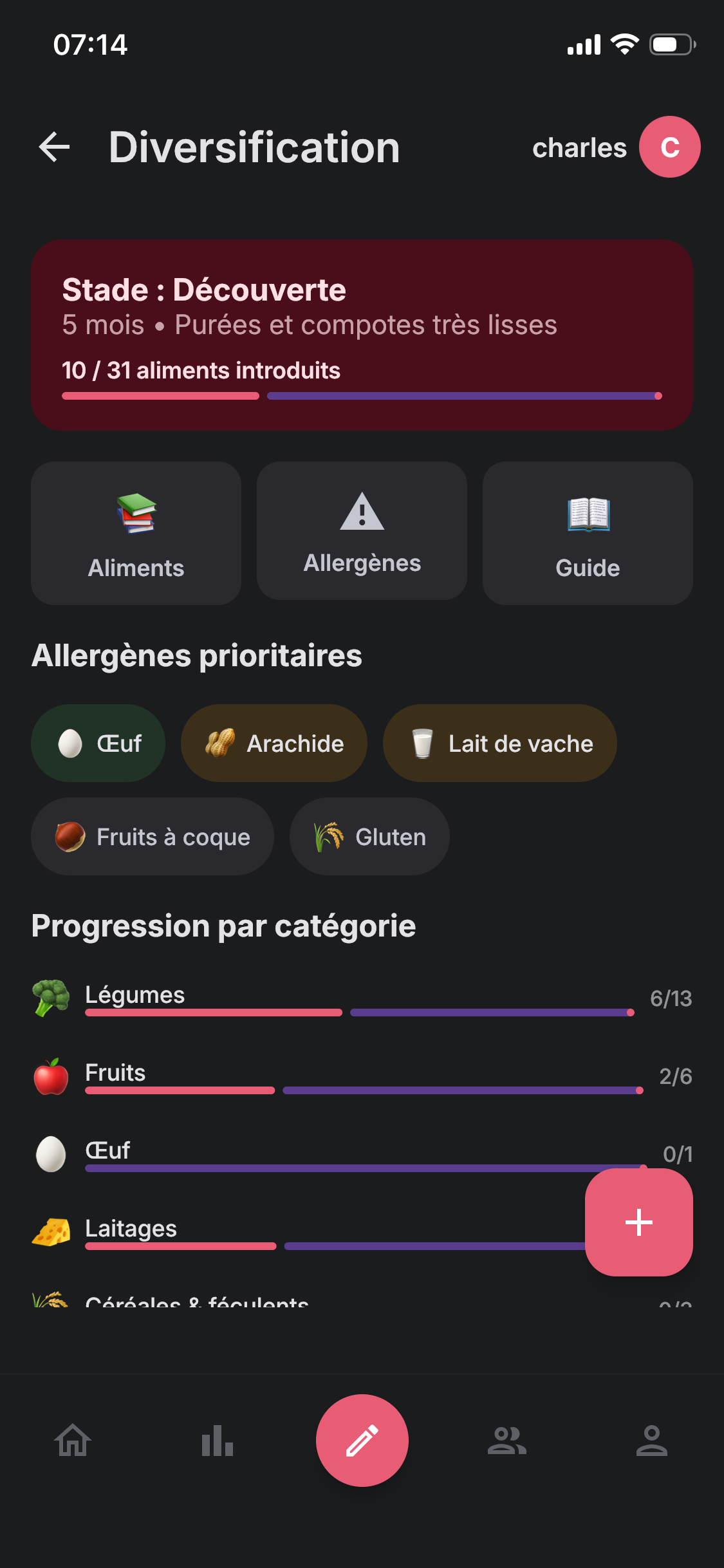Tap the pink plus button to add food
Image resolution: width=724 pixels, height=1568 pixels.
tap(638, 1222)
